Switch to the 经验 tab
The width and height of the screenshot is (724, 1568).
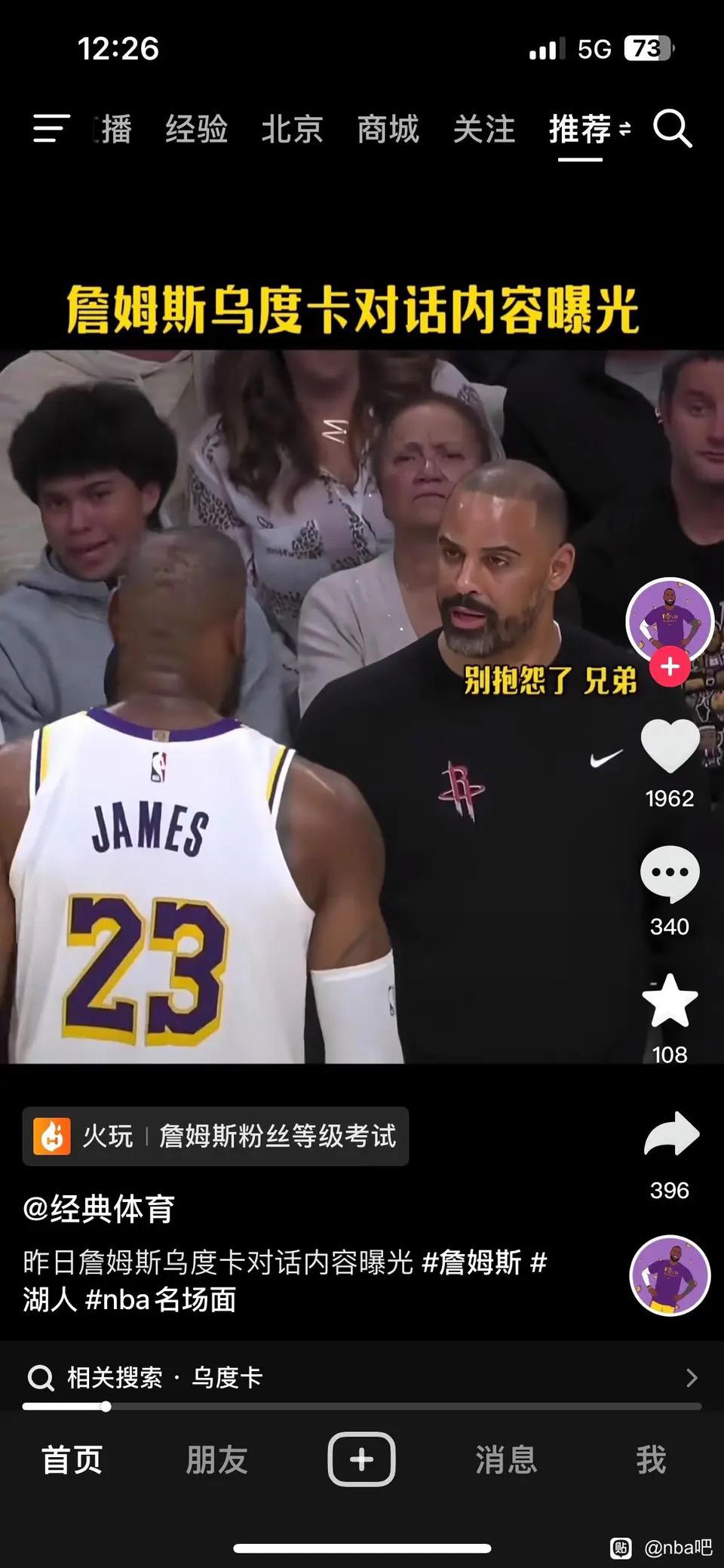click(x=197, y=129)
